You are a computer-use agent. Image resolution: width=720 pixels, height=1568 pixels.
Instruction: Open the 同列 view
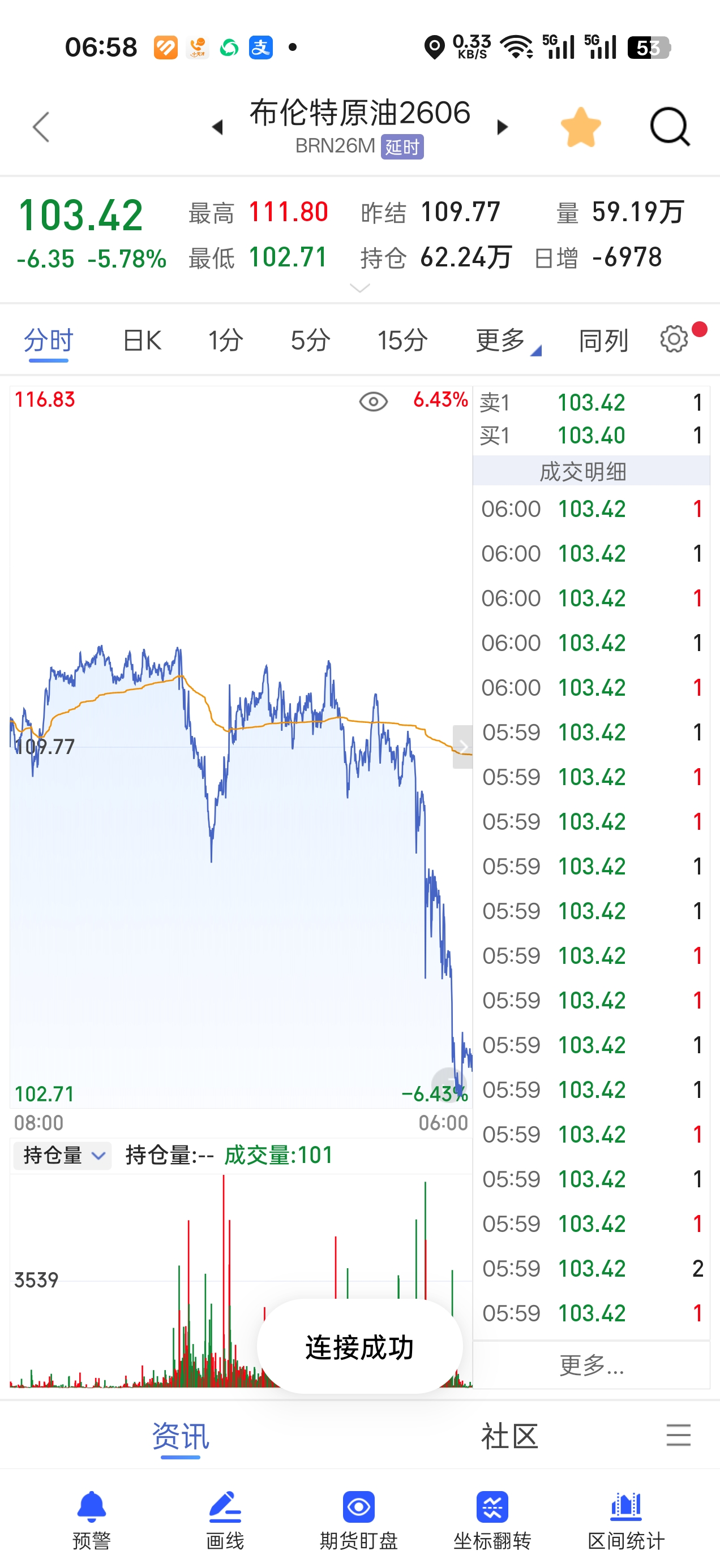tap(602, 341)
